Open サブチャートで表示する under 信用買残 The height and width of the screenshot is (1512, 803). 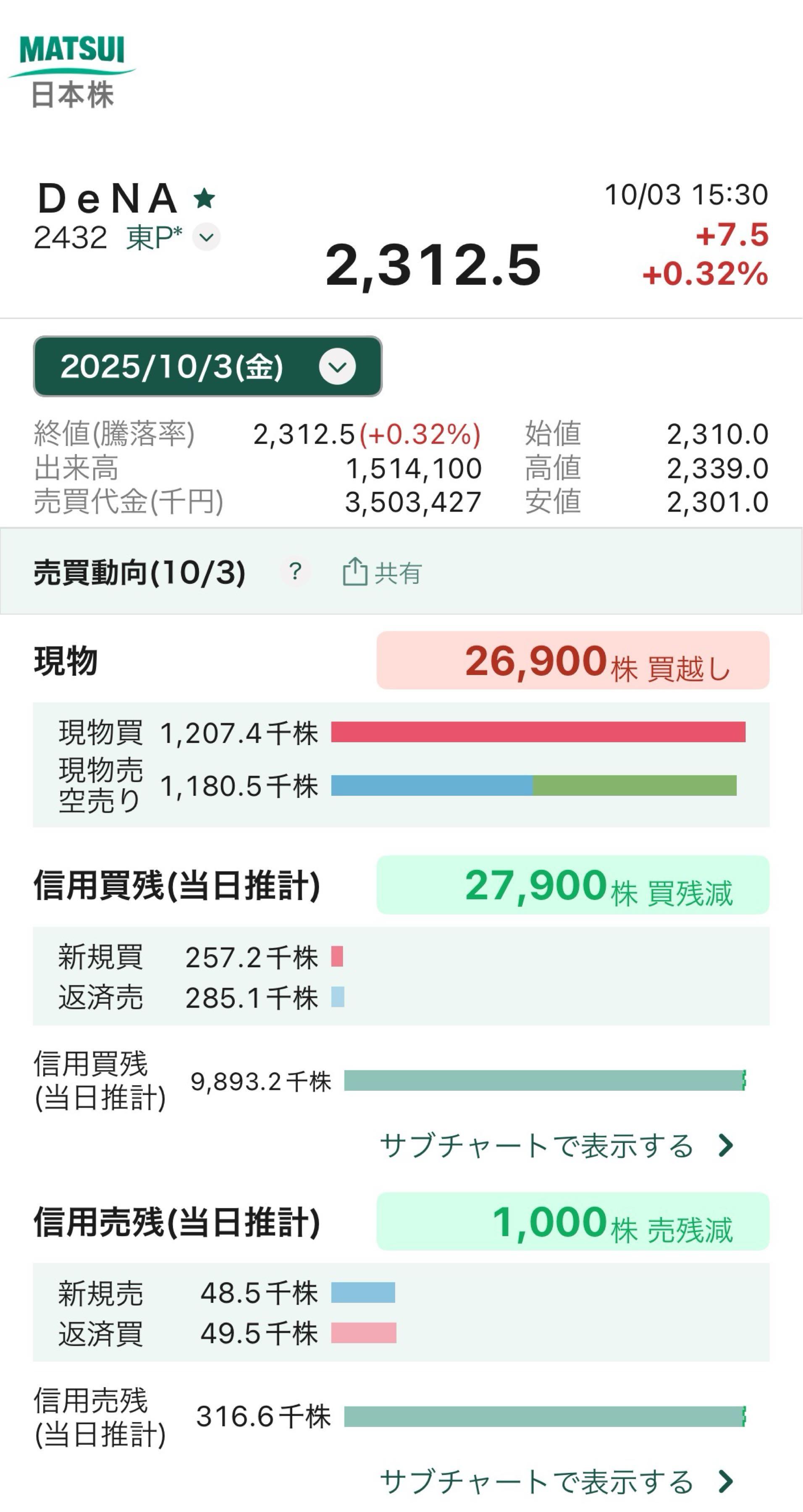pyautogui.click(x=556, y=1145)
